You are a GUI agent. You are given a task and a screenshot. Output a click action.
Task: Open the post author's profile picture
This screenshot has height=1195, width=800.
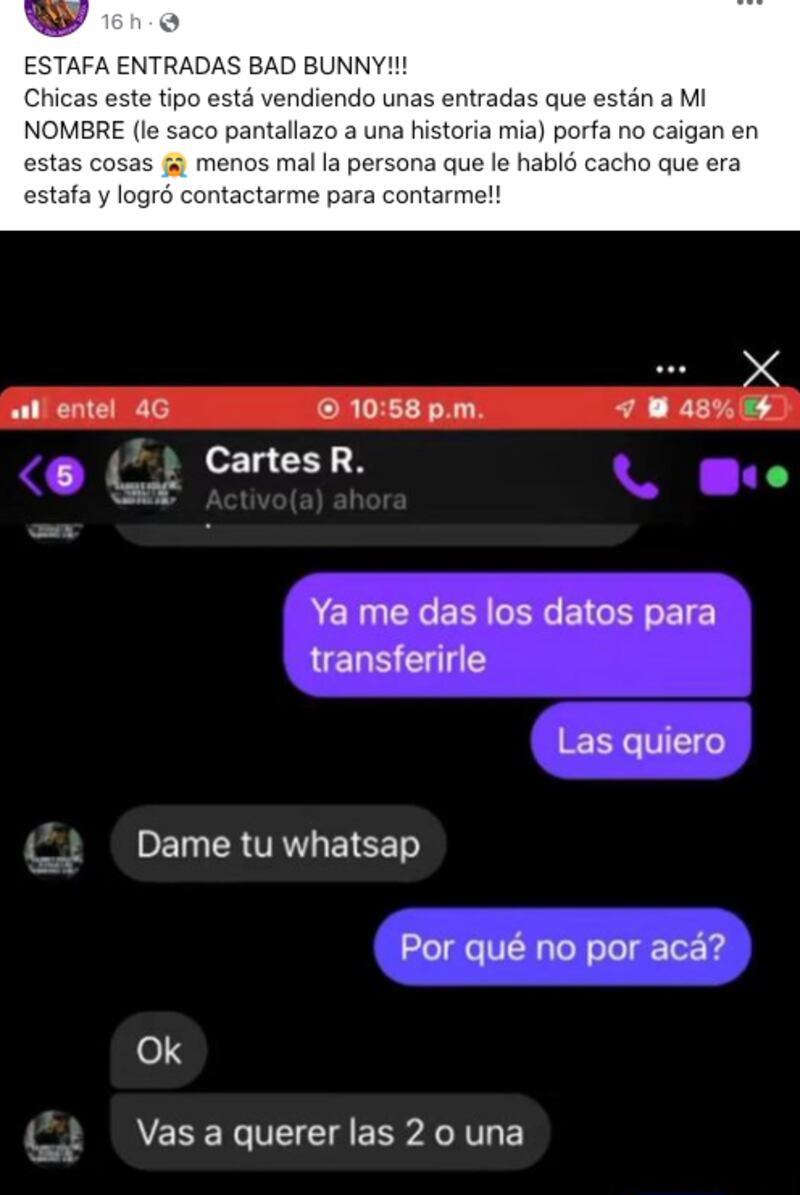pyautogui.click(x=56, y=14)
